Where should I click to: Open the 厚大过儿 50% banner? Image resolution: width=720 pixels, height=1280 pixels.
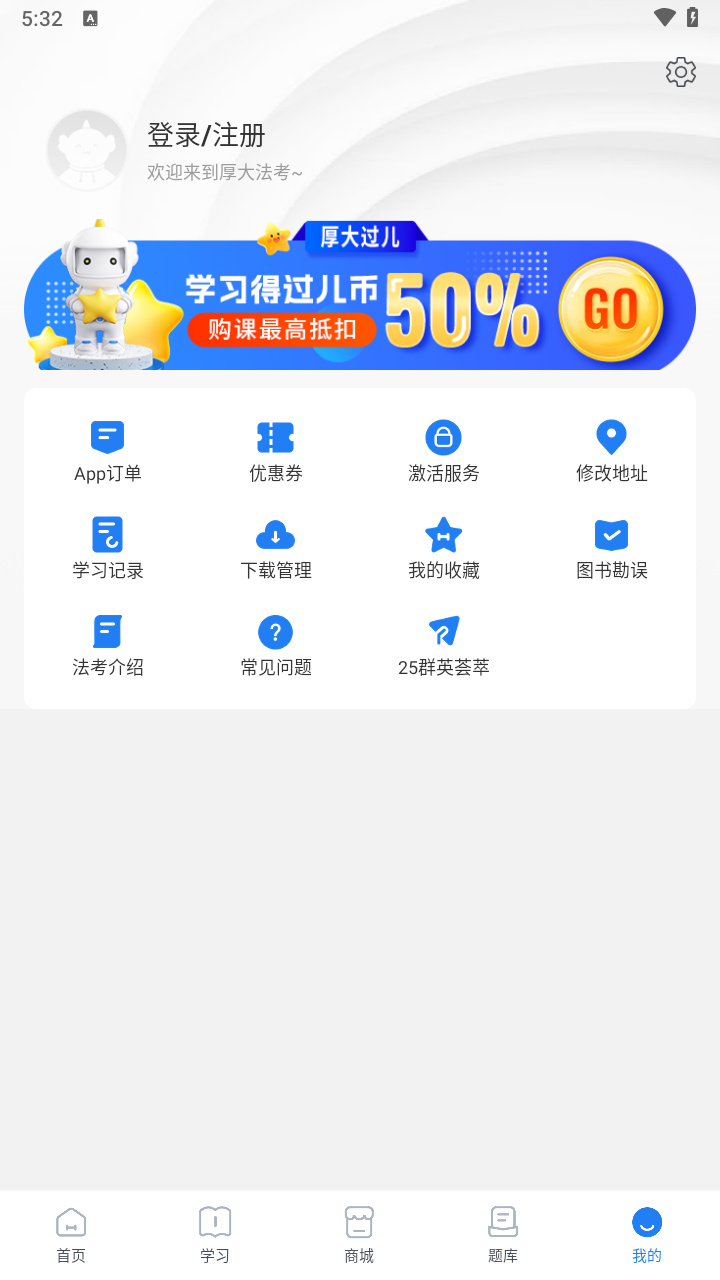click(x=360, y=295)
